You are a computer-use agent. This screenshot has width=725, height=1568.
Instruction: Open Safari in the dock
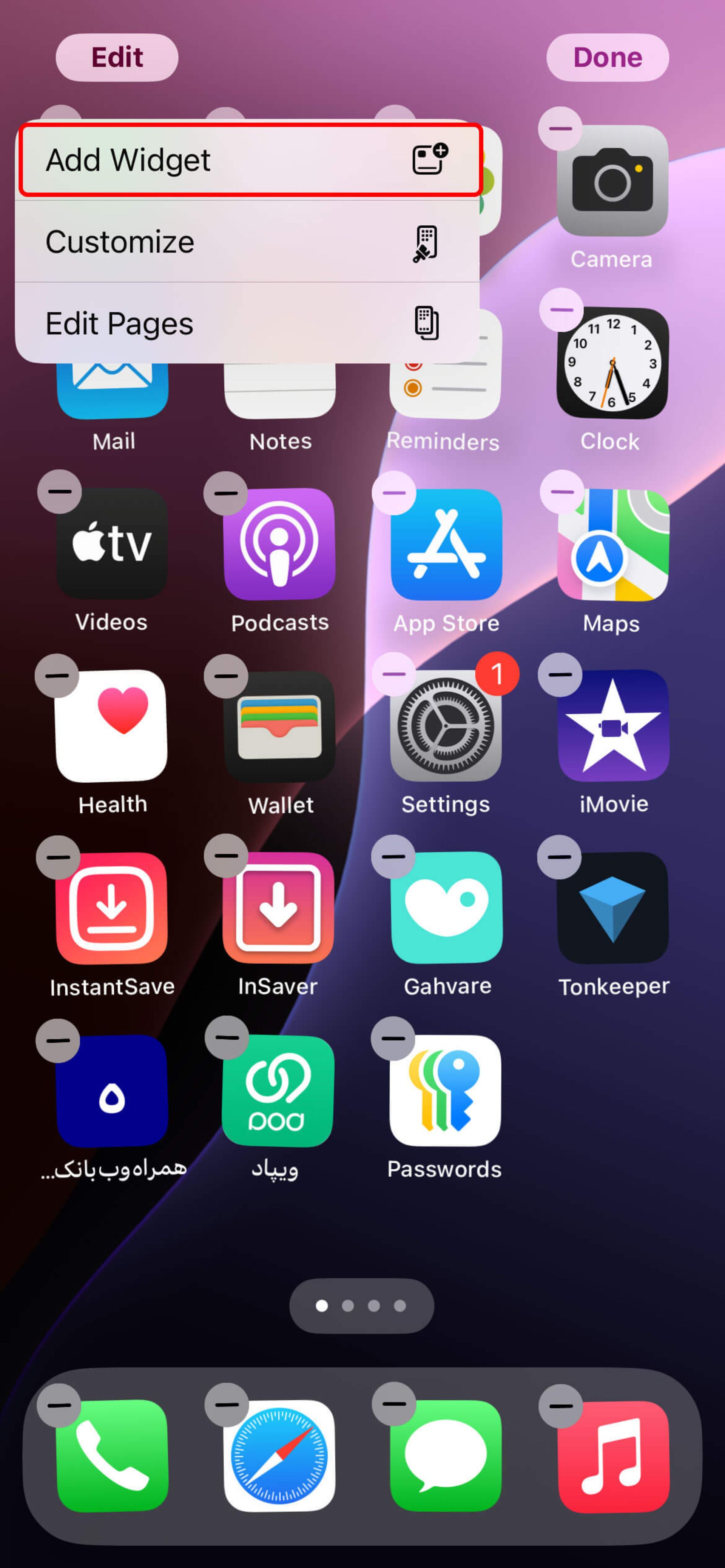pos(280,1456)
